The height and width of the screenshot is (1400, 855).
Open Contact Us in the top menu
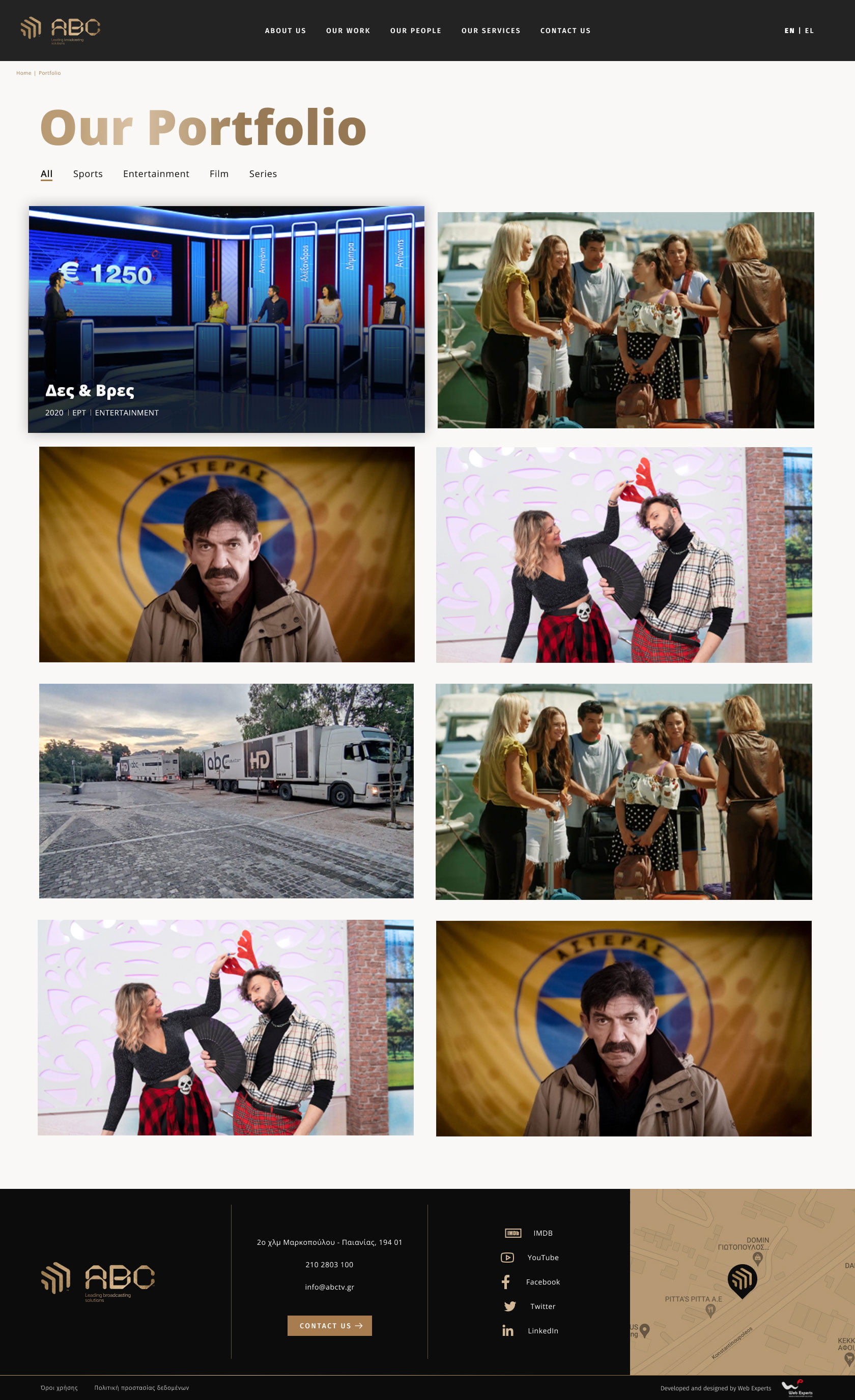pyautogui.click(x=565, y=31)
